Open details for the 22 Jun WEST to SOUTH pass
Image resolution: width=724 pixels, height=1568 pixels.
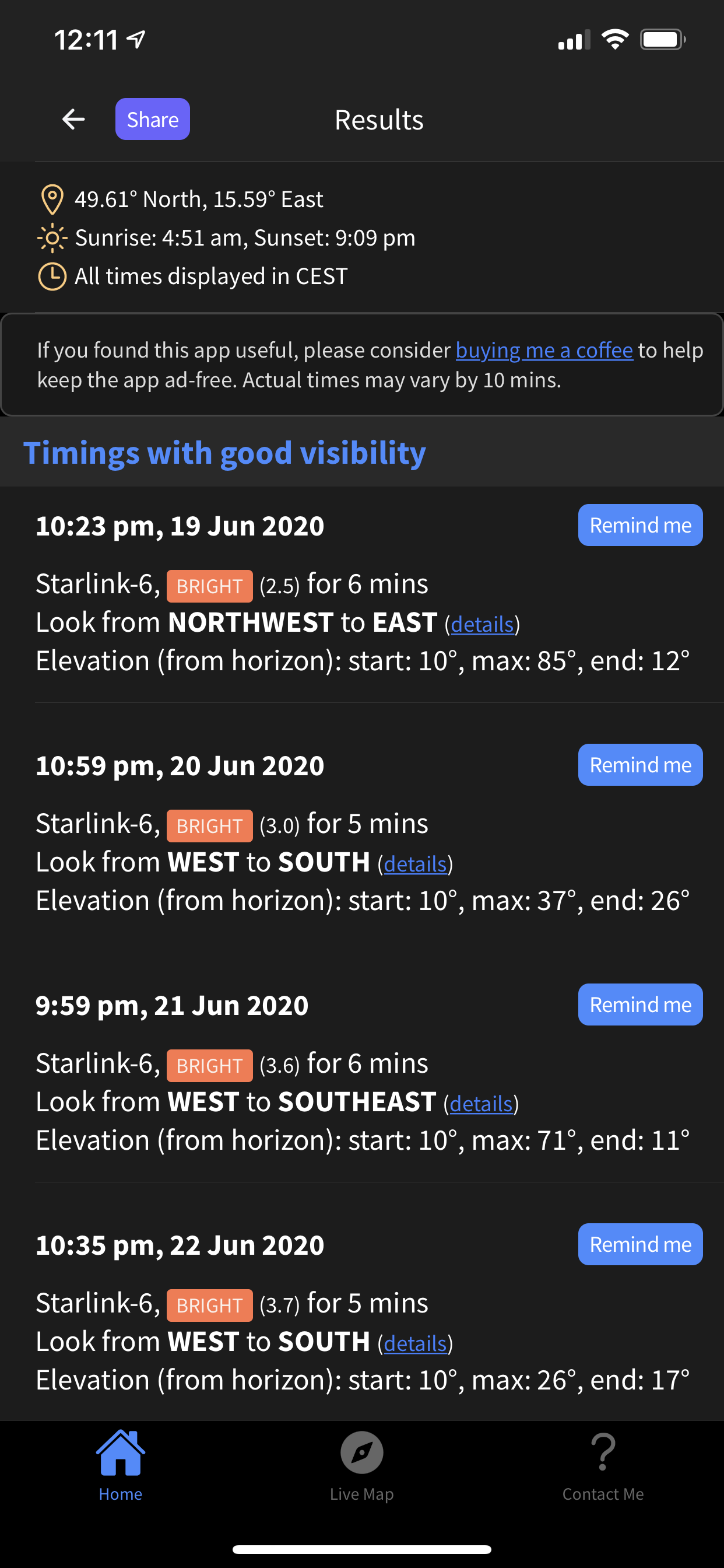pos(415,1343)
